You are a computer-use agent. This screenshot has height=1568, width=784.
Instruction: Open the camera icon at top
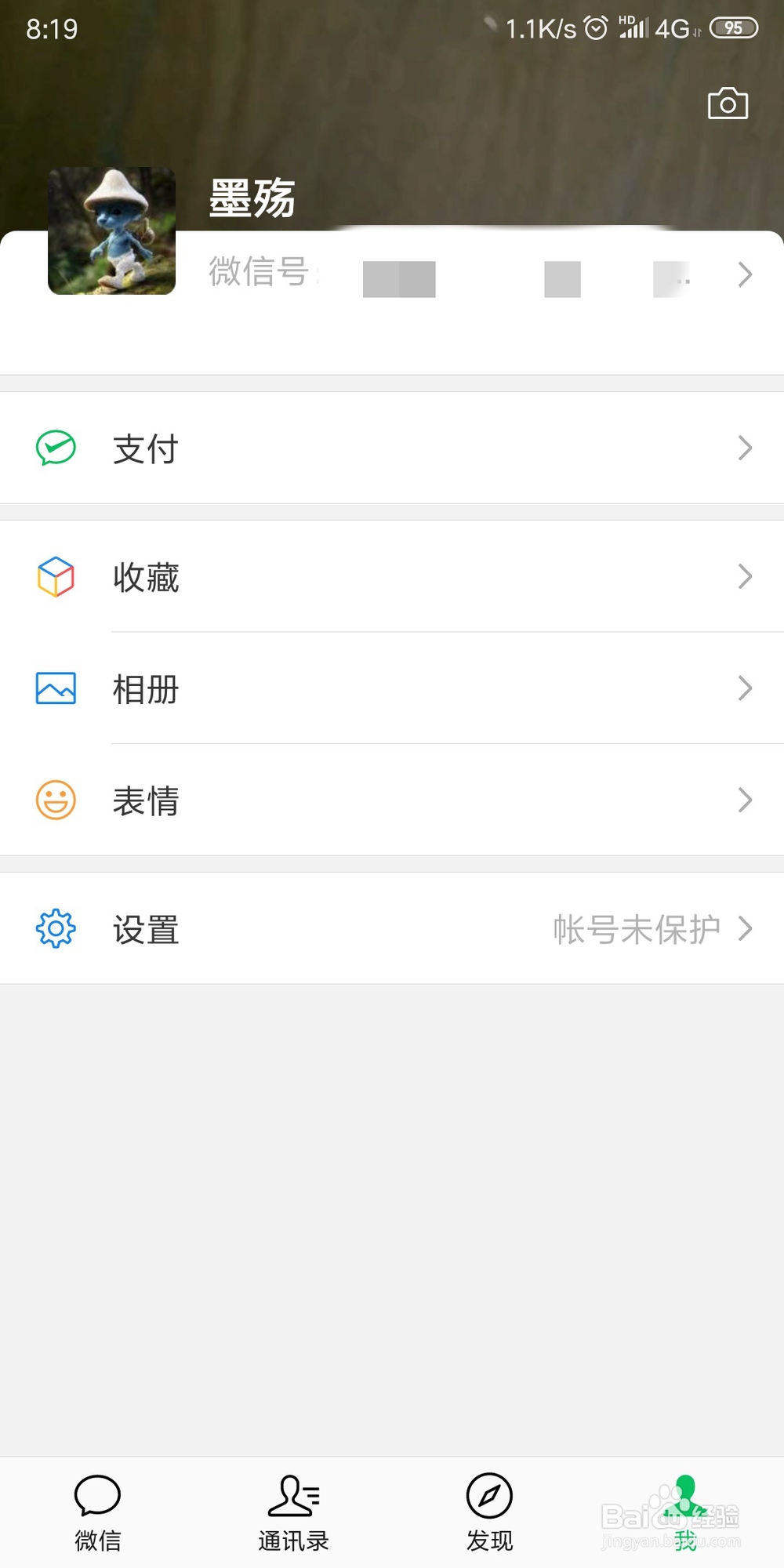pyautogui.click(x=728, y=103)
